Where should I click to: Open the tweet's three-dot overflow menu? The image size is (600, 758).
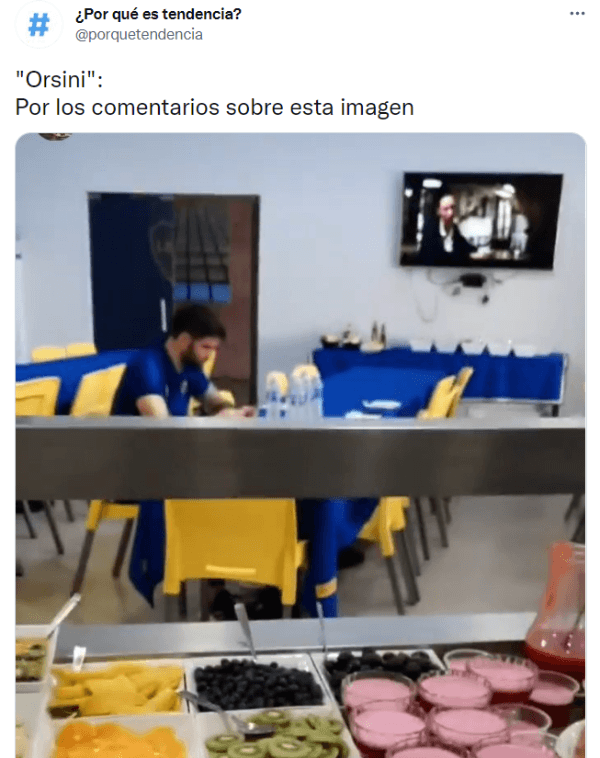coord(577,14)
